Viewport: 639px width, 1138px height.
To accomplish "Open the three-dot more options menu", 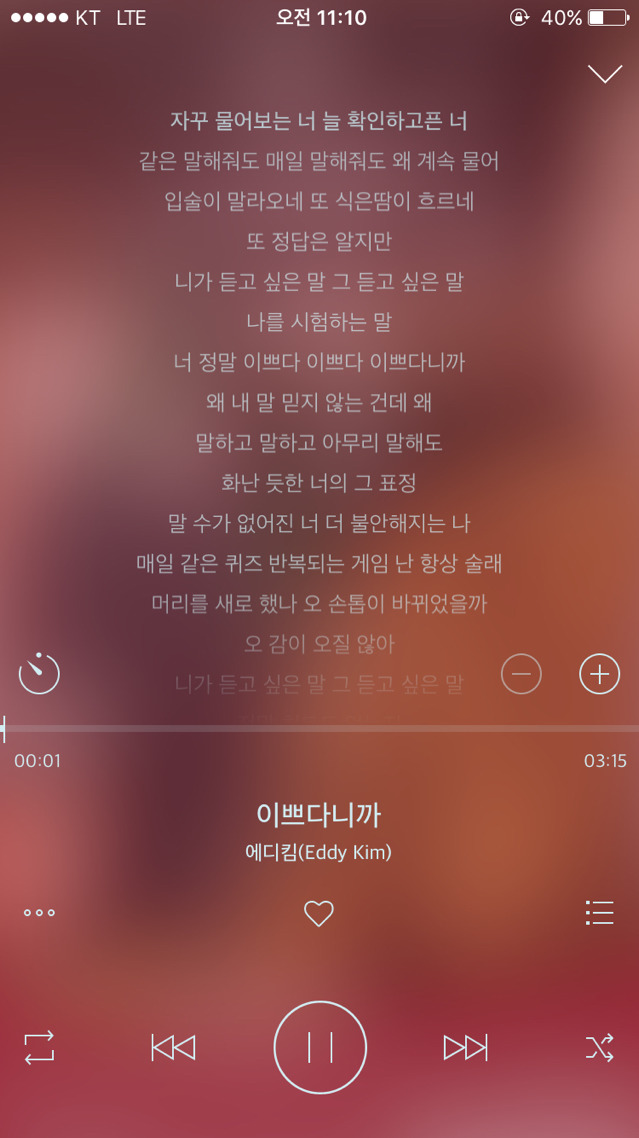I will (39, 912).
